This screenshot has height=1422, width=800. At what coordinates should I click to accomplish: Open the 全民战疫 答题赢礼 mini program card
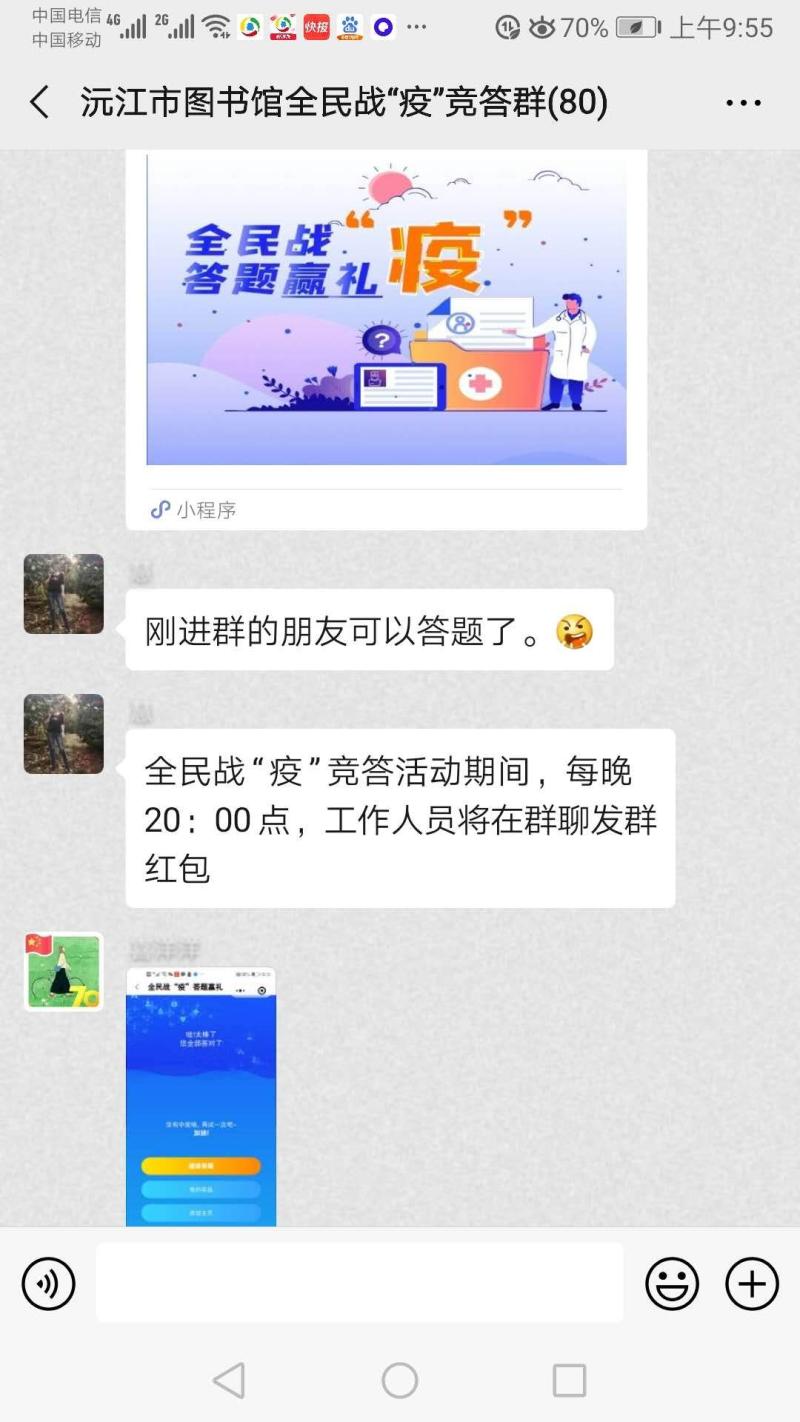[x=386, y=340]
